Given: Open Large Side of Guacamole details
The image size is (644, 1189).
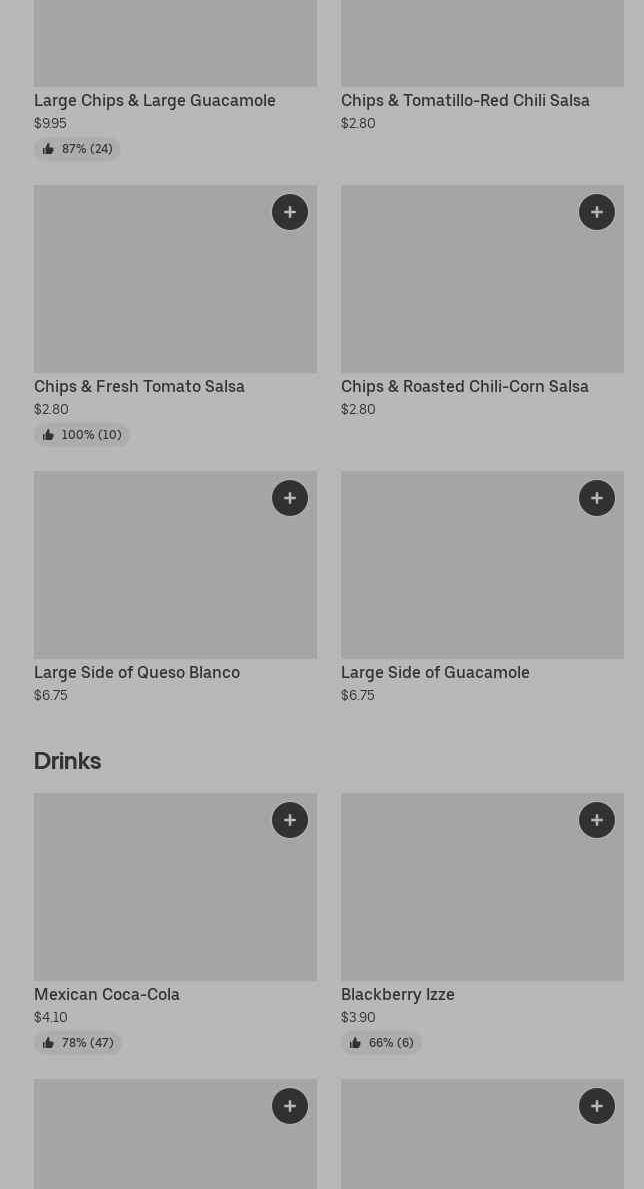Looking at the screenshot, I should tap(435, 672).
